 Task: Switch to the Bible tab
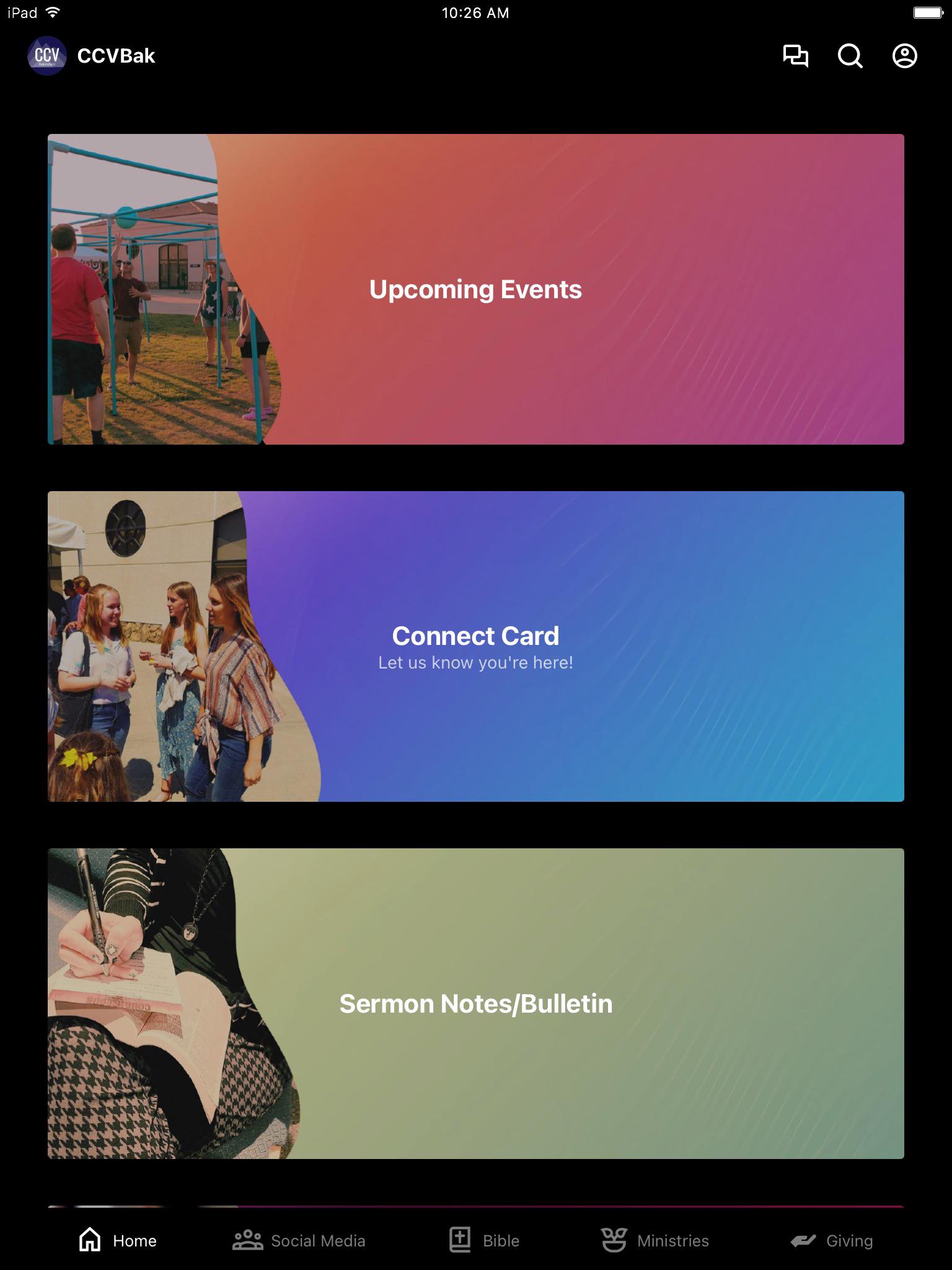point(484,1240)
